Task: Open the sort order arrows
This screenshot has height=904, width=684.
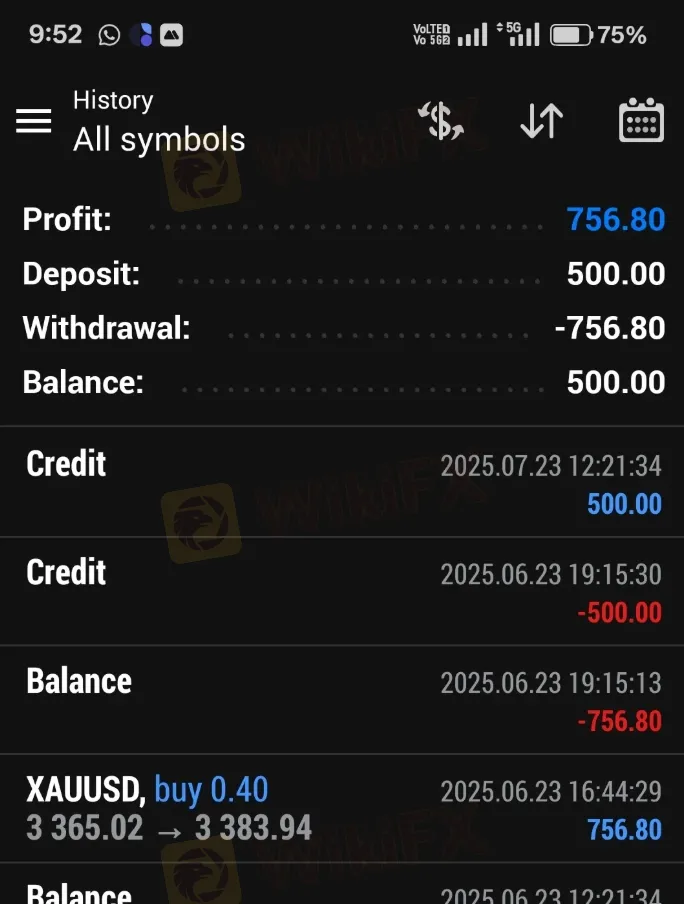Action: (x=541, y=121)
